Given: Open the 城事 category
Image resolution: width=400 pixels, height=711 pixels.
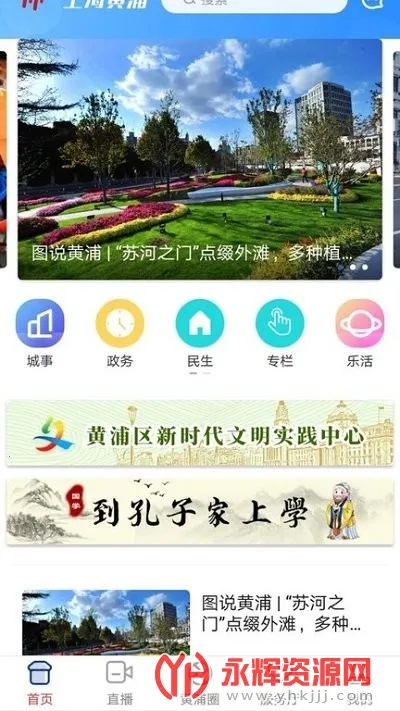Looking at the screenshot, I should click(40, 333).
